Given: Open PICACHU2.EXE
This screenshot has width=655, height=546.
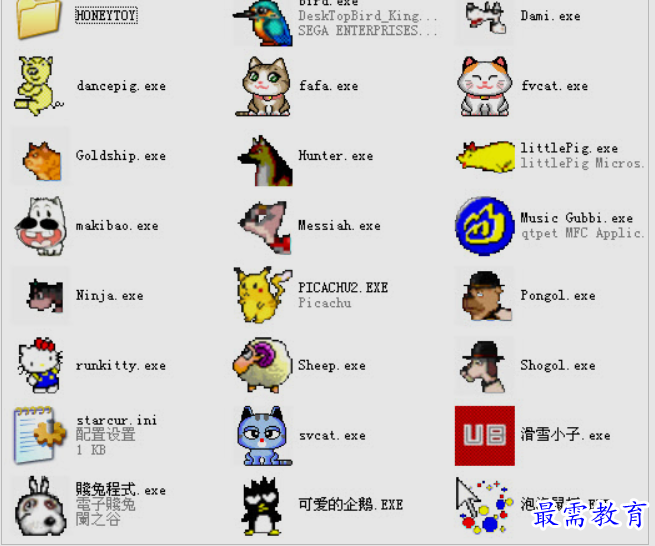Looking at the screenshot, I should tap(263, 294).
